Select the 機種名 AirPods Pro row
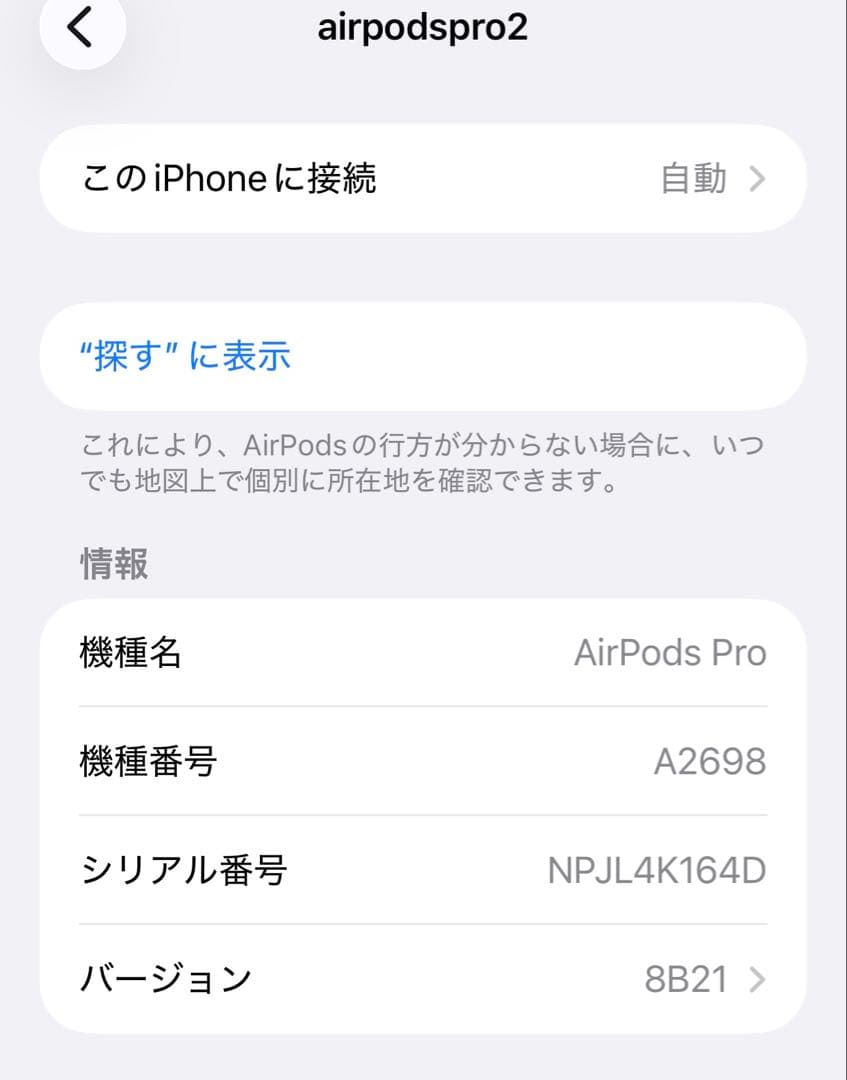 423,652
